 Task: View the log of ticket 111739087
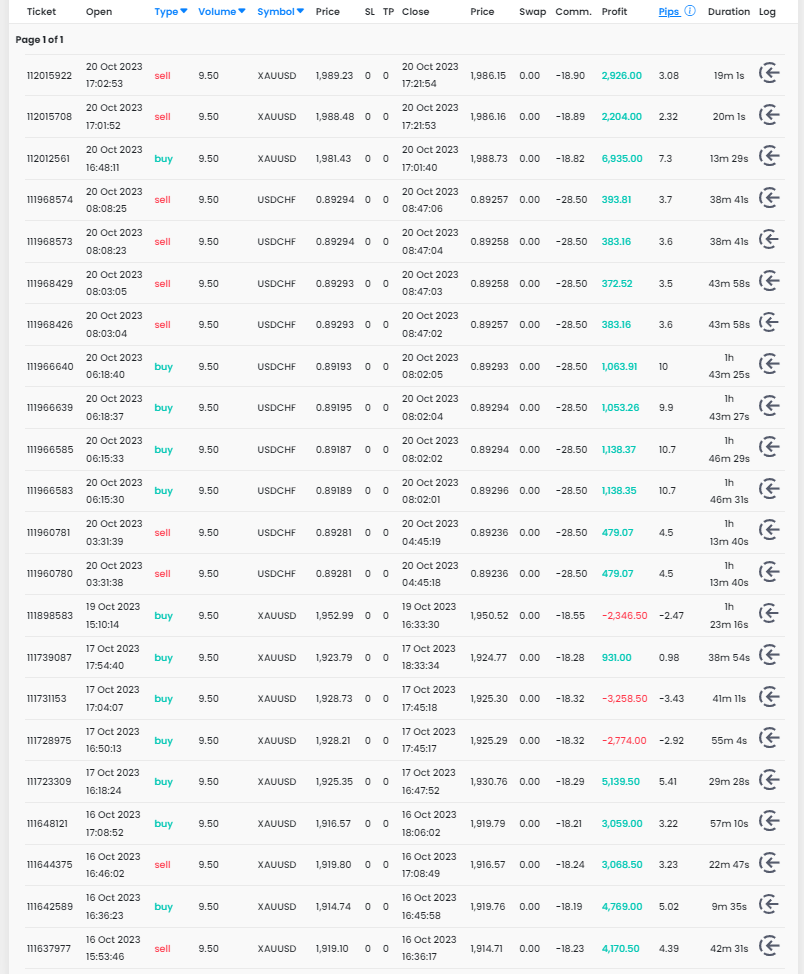[769, 657]
